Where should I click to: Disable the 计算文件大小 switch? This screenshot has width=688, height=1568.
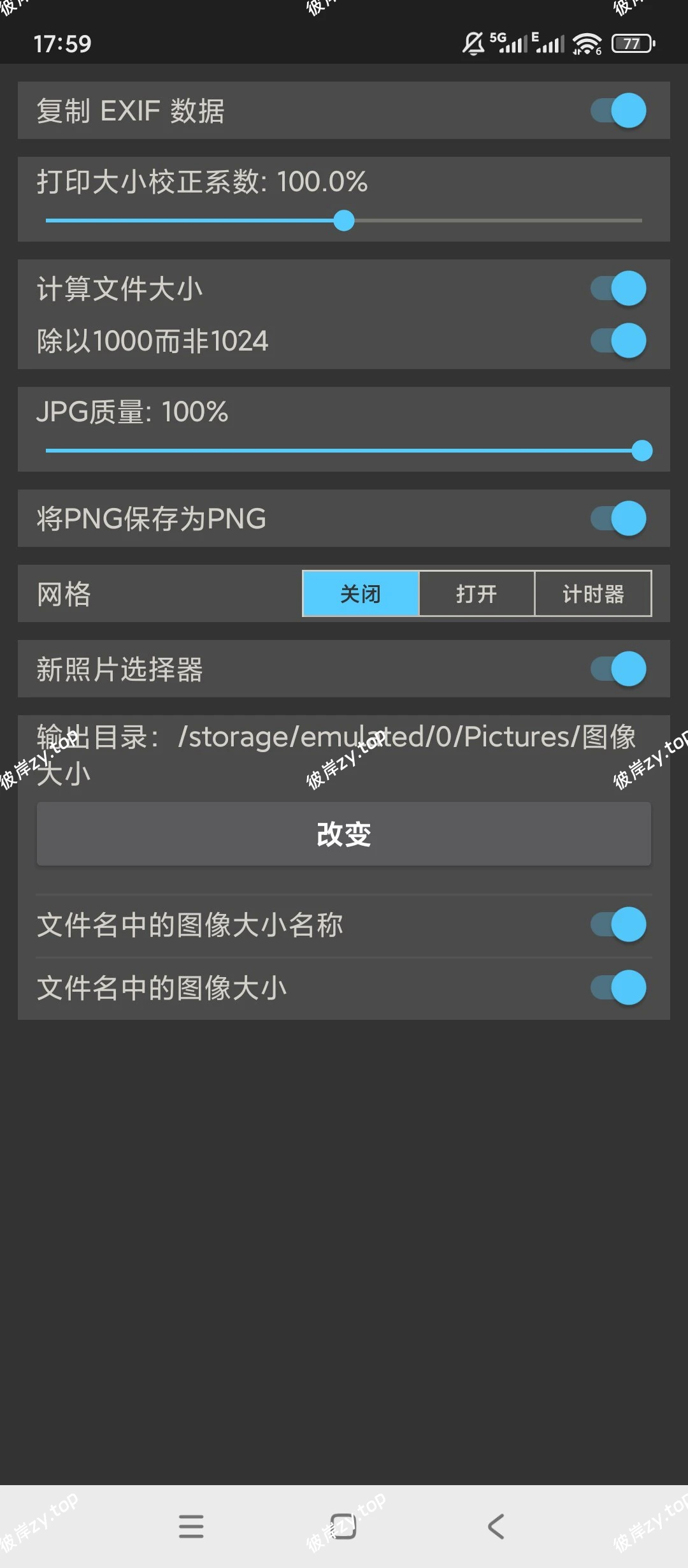pos(619,288)
